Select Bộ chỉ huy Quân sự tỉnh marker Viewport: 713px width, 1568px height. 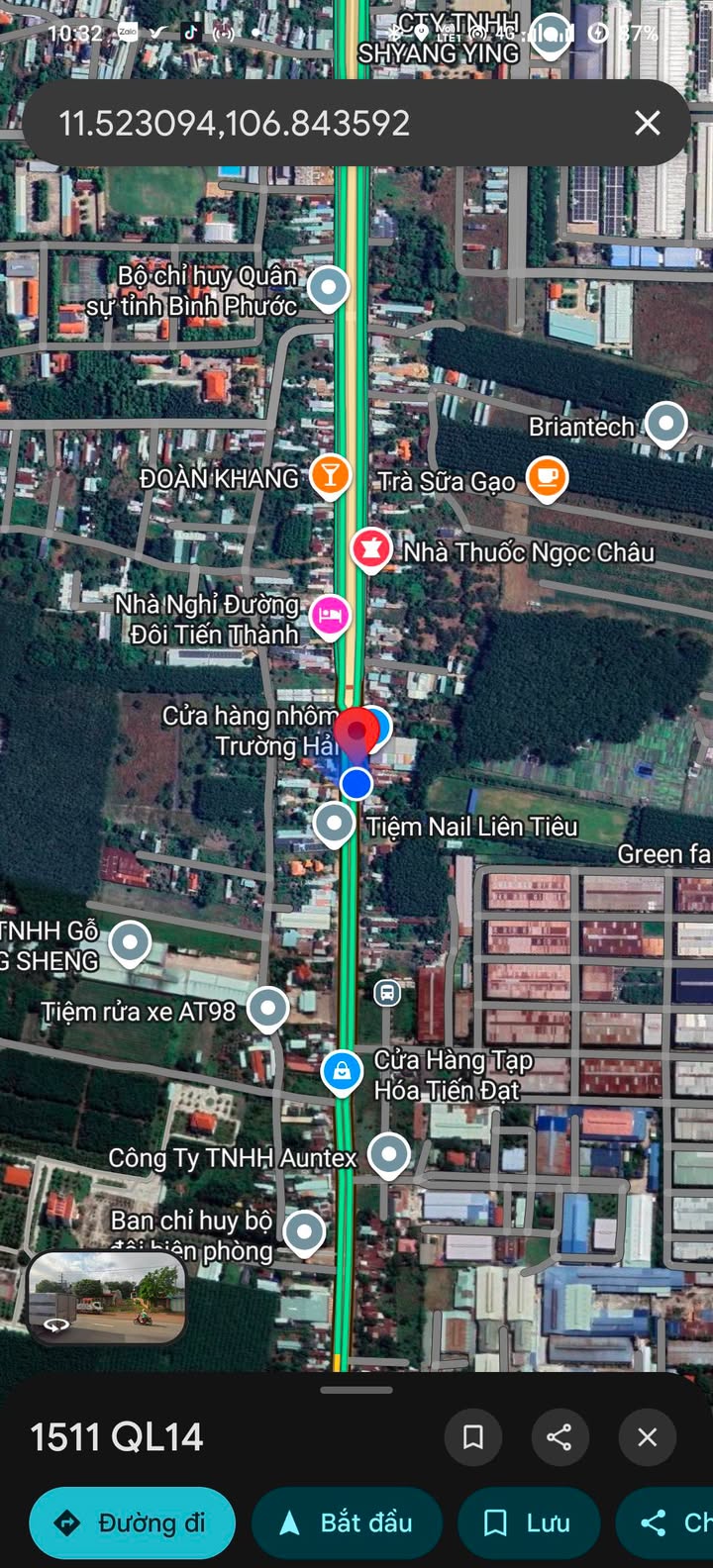(x=329, y=287)
